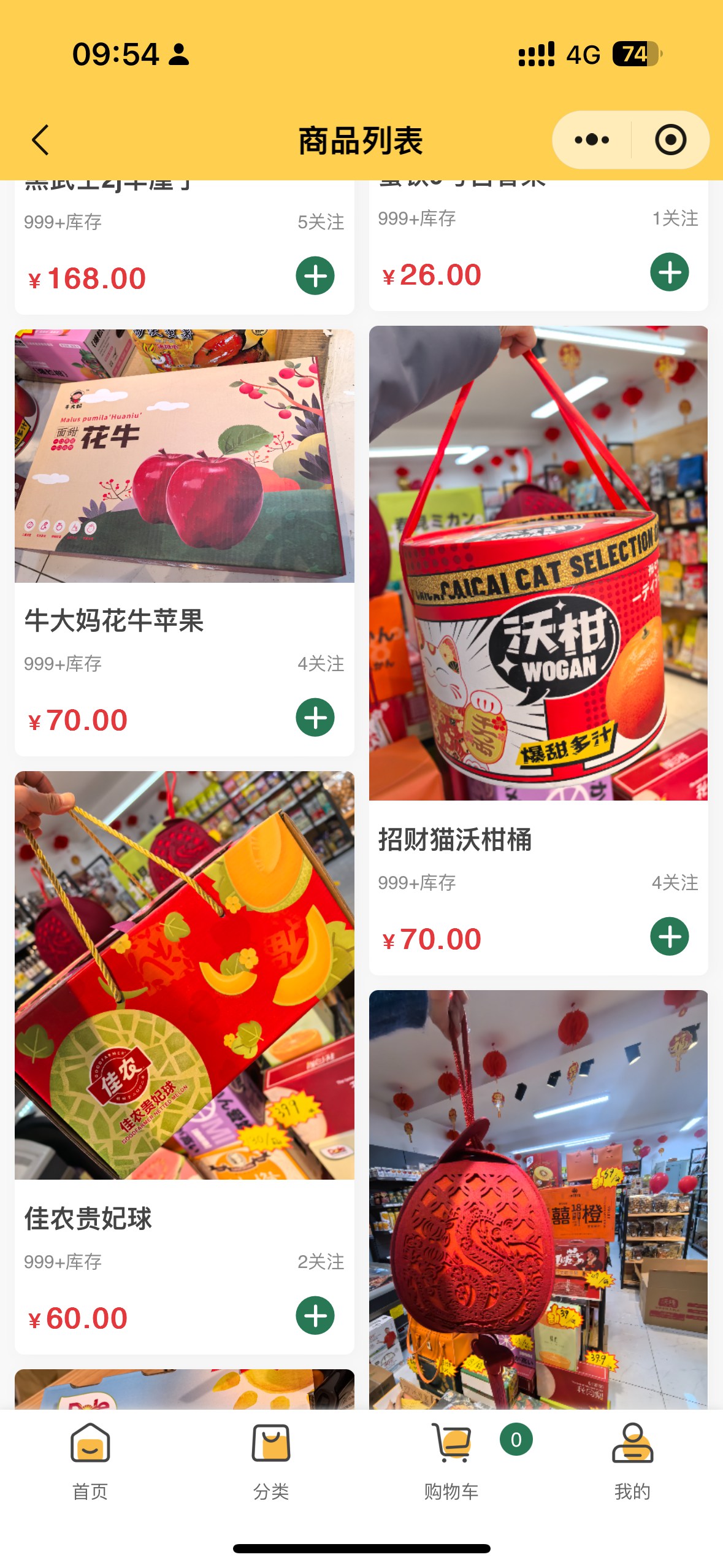Image resolution: width=723 pixels, height=1568 pixels.
Task: Add 招财猫沃柑桶 to the cart
Action: tap(669, 937)
